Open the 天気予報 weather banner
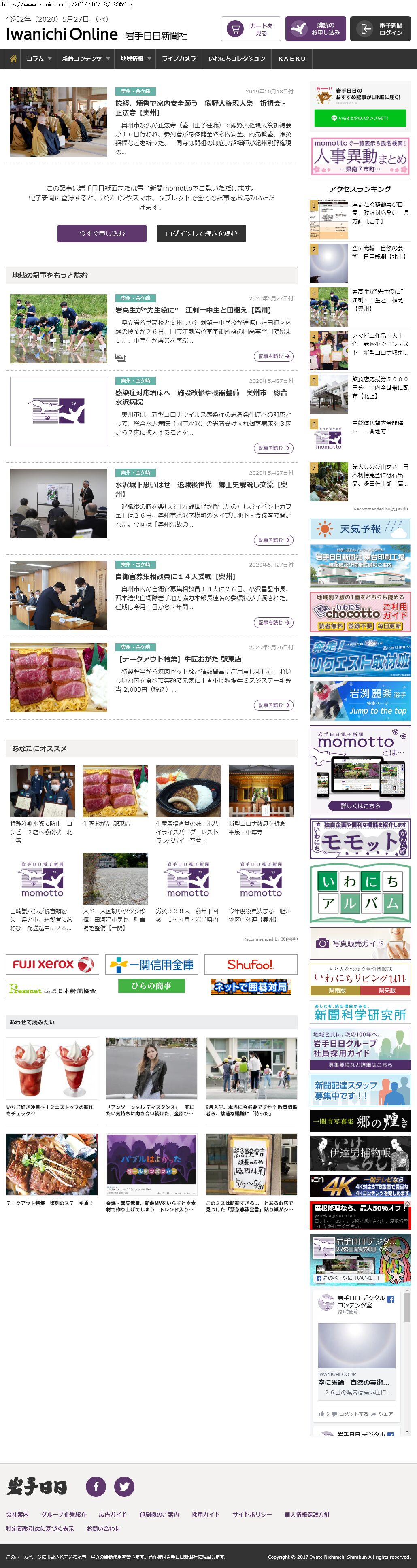This screenshot has width=417, height=1568. click(x=360, y=529)
